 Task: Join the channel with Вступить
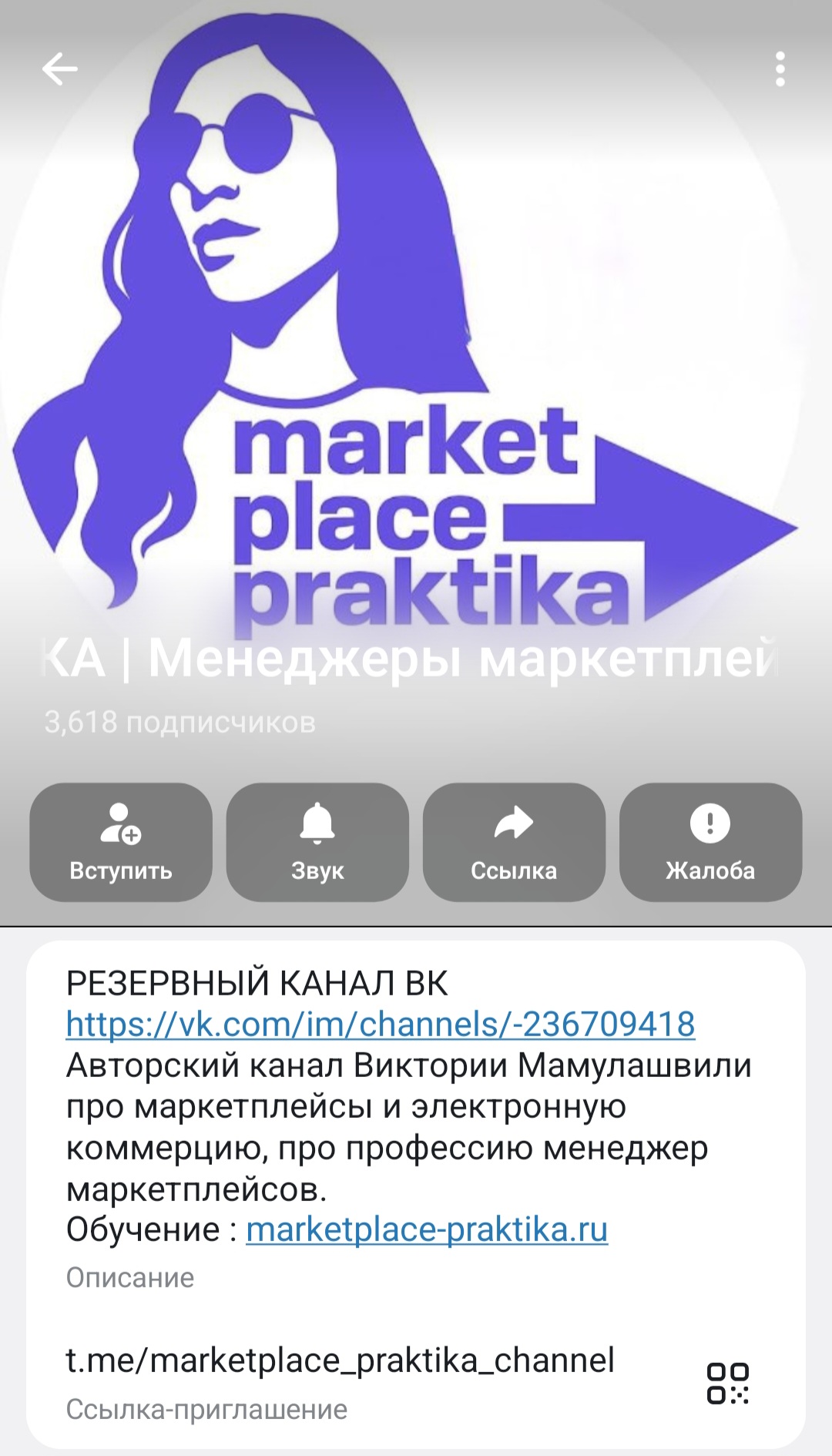pos(121,842)
